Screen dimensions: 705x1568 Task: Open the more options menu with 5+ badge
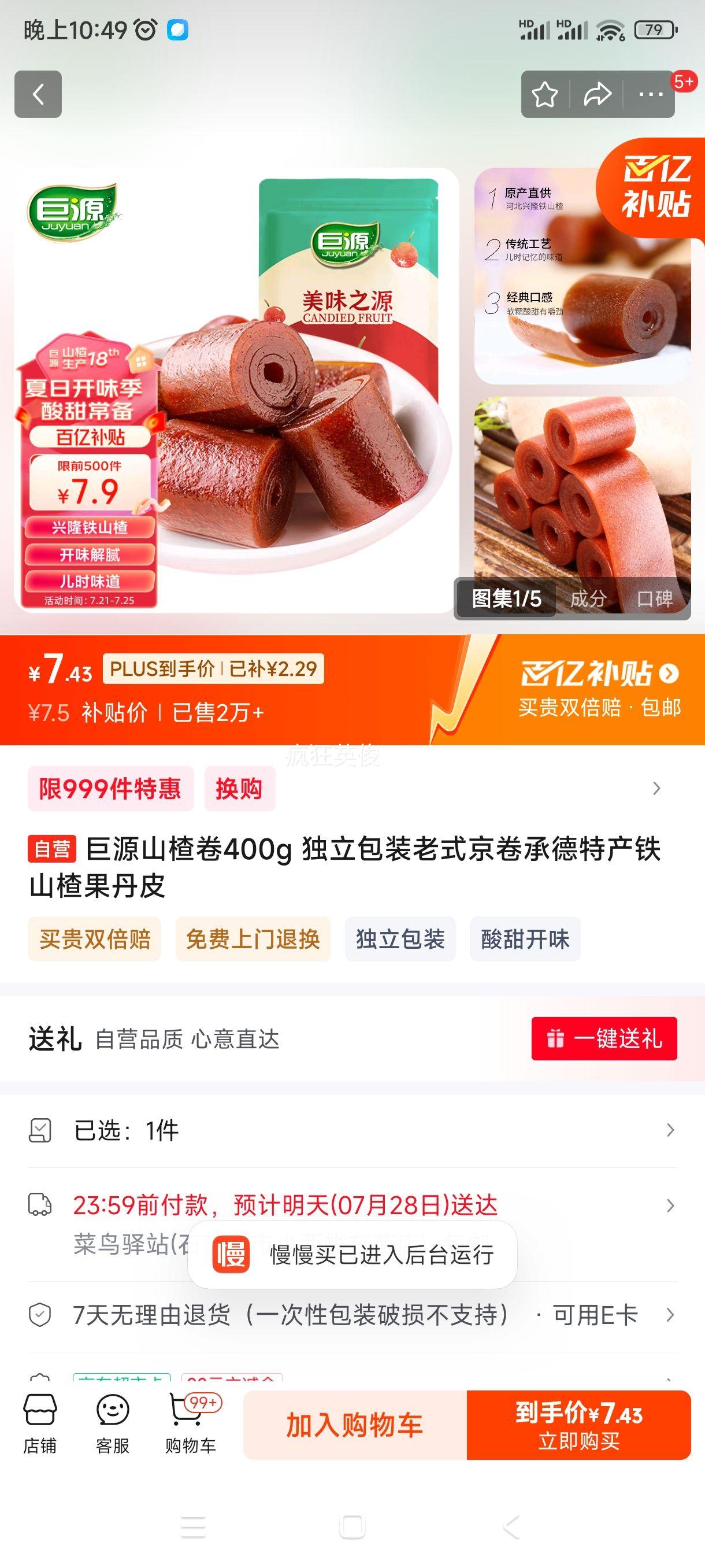[650, 94]
